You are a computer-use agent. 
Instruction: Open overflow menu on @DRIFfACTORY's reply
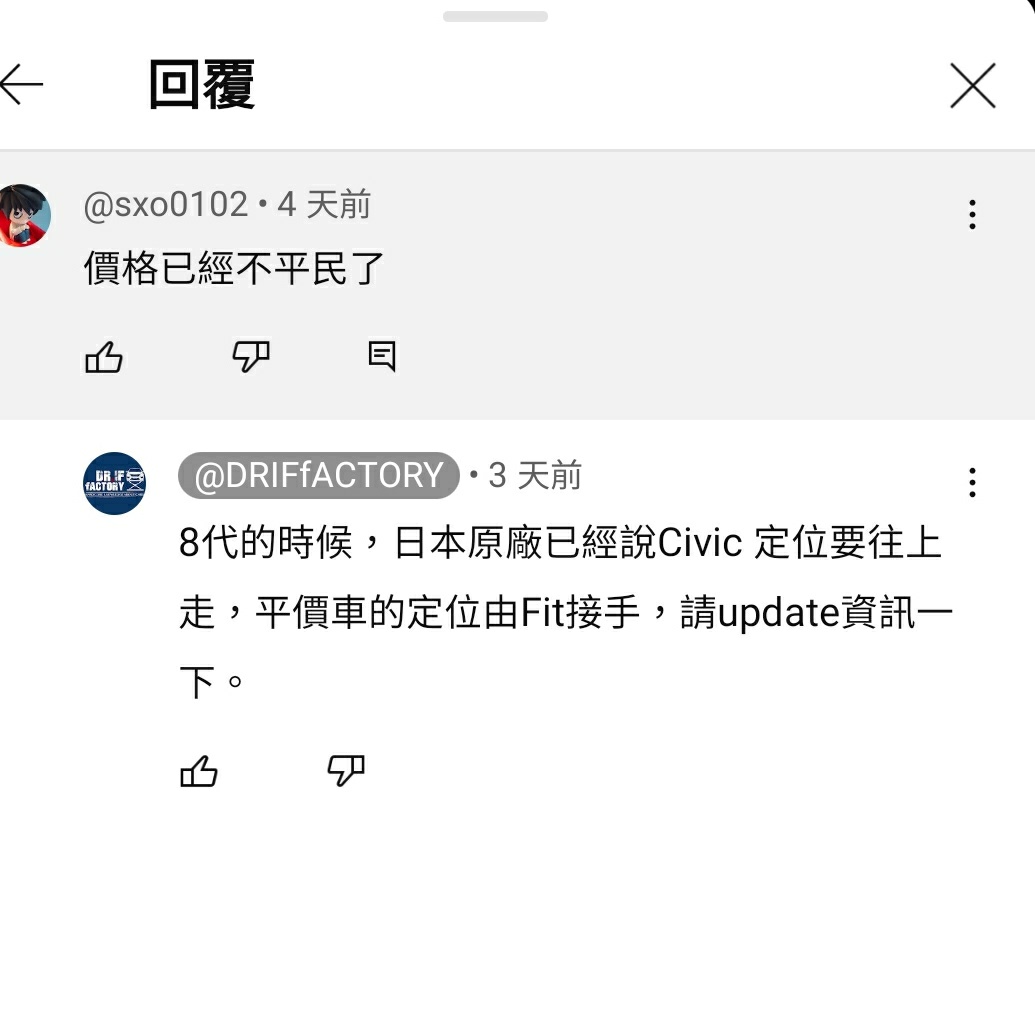[972, 483]
